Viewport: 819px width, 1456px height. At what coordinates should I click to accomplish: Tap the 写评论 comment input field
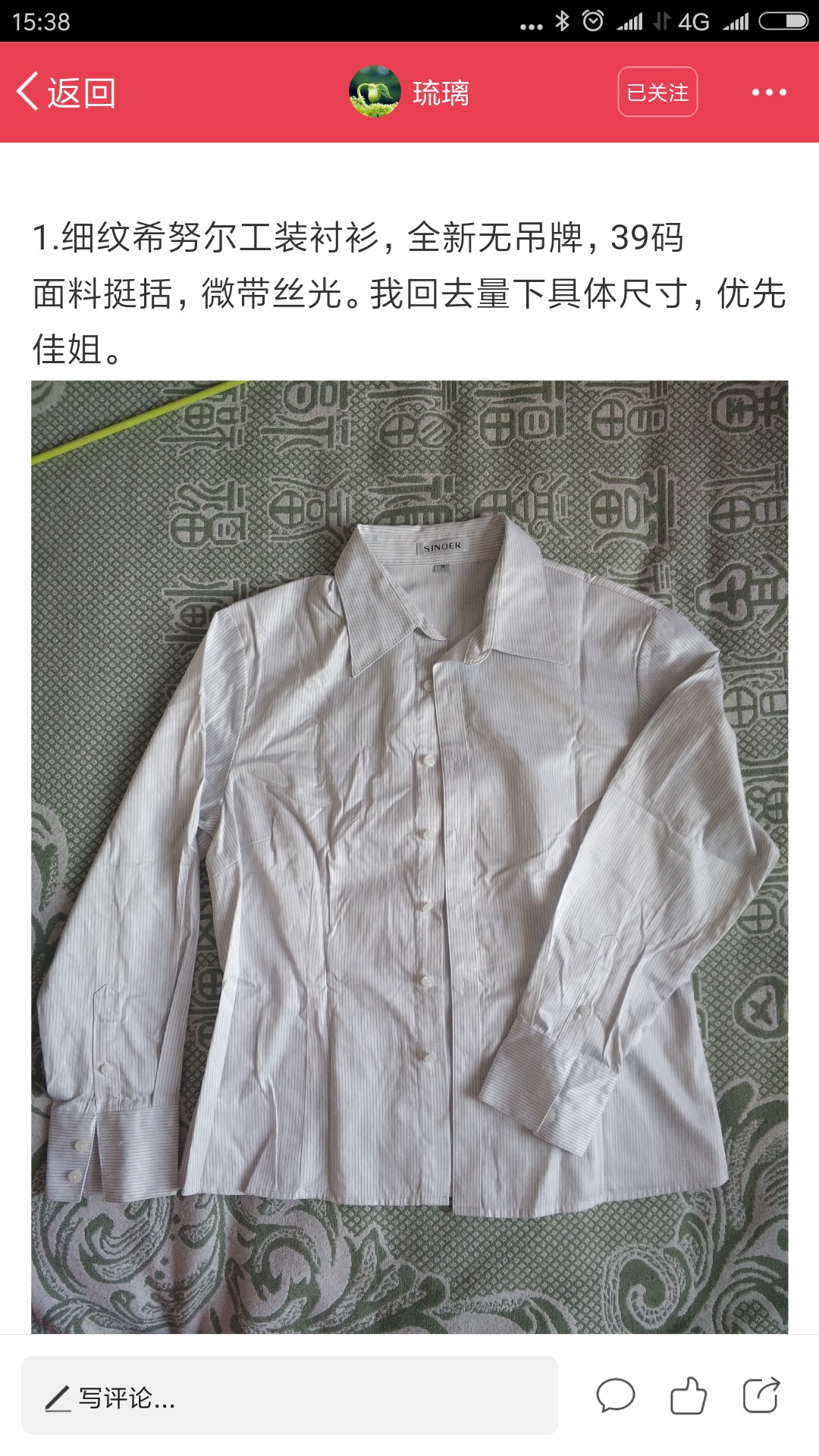pyautogui.click(x=290, y=1395)
